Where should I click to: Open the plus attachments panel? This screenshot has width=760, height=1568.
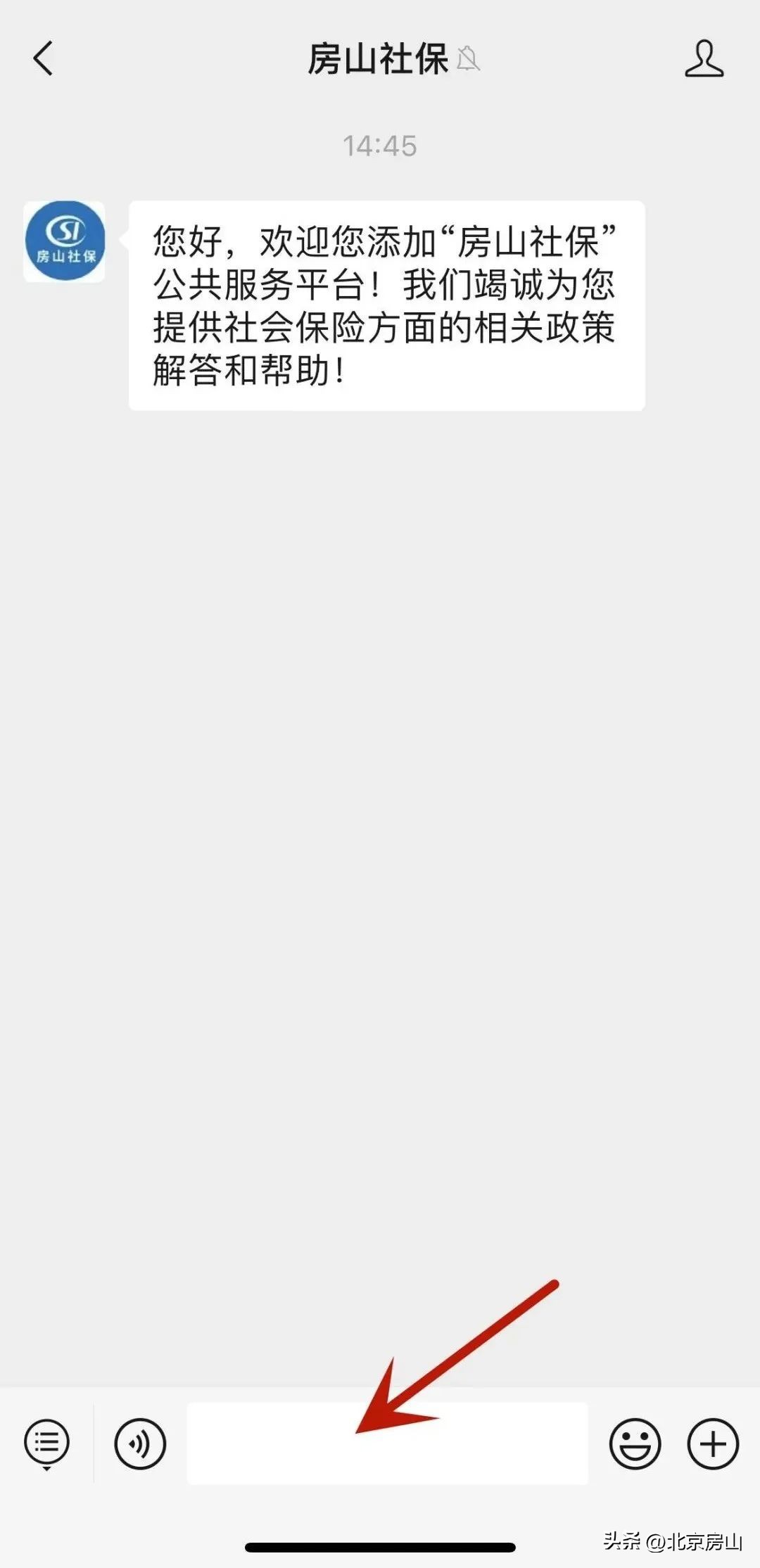tap(713, 1444)
